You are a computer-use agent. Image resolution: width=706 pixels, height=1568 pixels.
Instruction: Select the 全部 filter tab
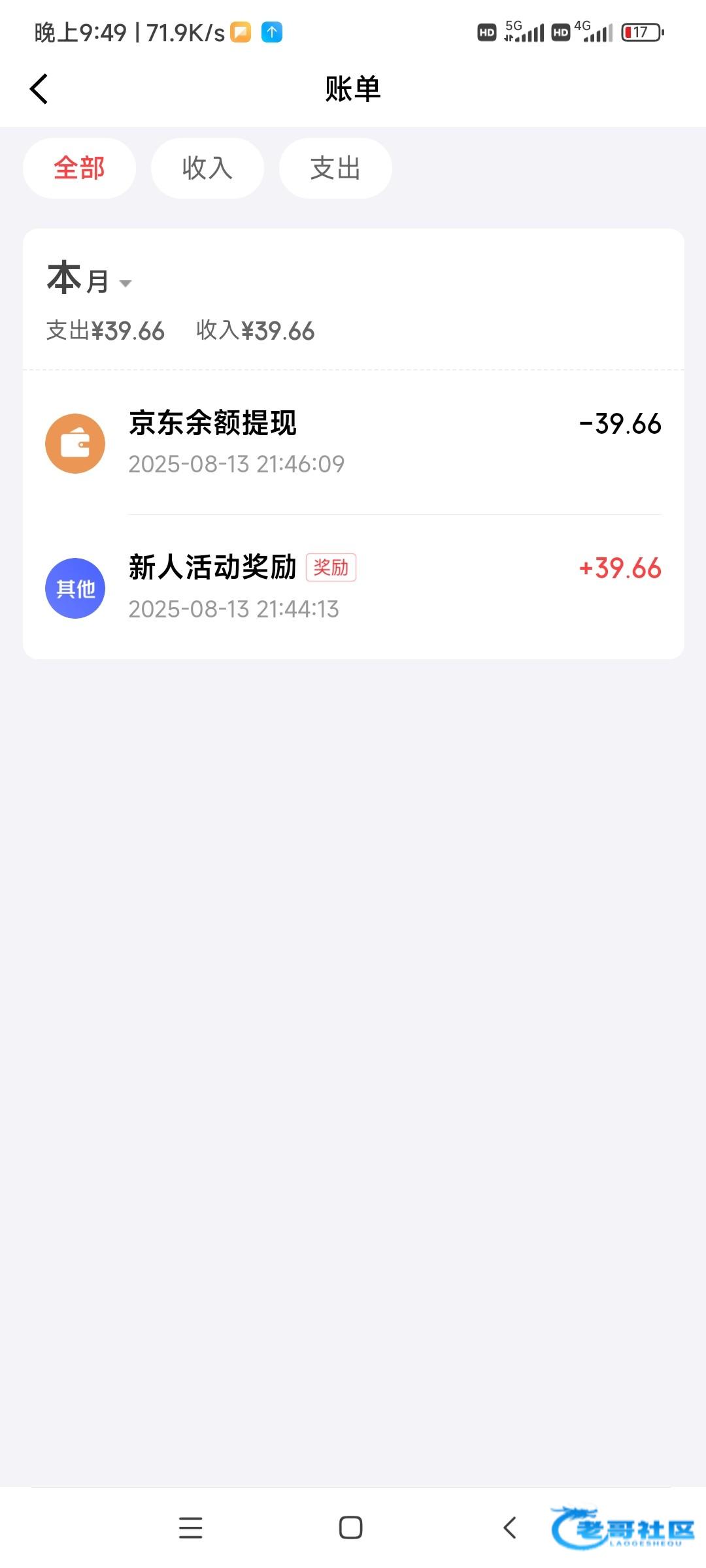[79, 169]
